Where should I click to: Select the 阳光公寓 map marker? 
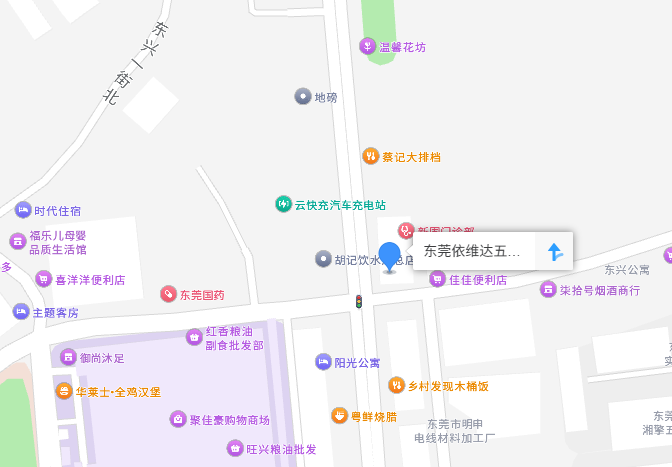(x=322, y=362)
